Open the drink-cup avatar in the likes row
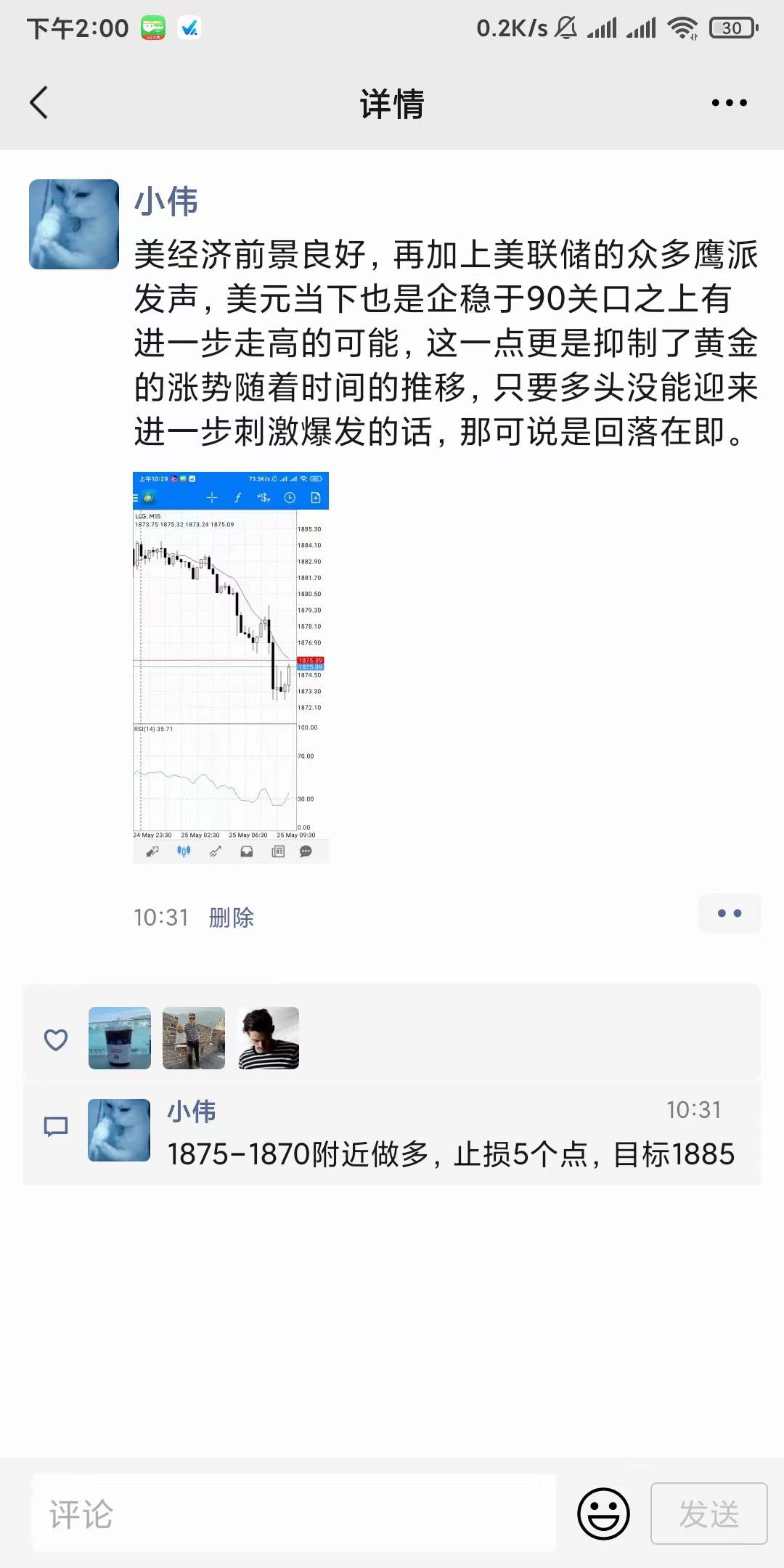 coord(120,1037)
